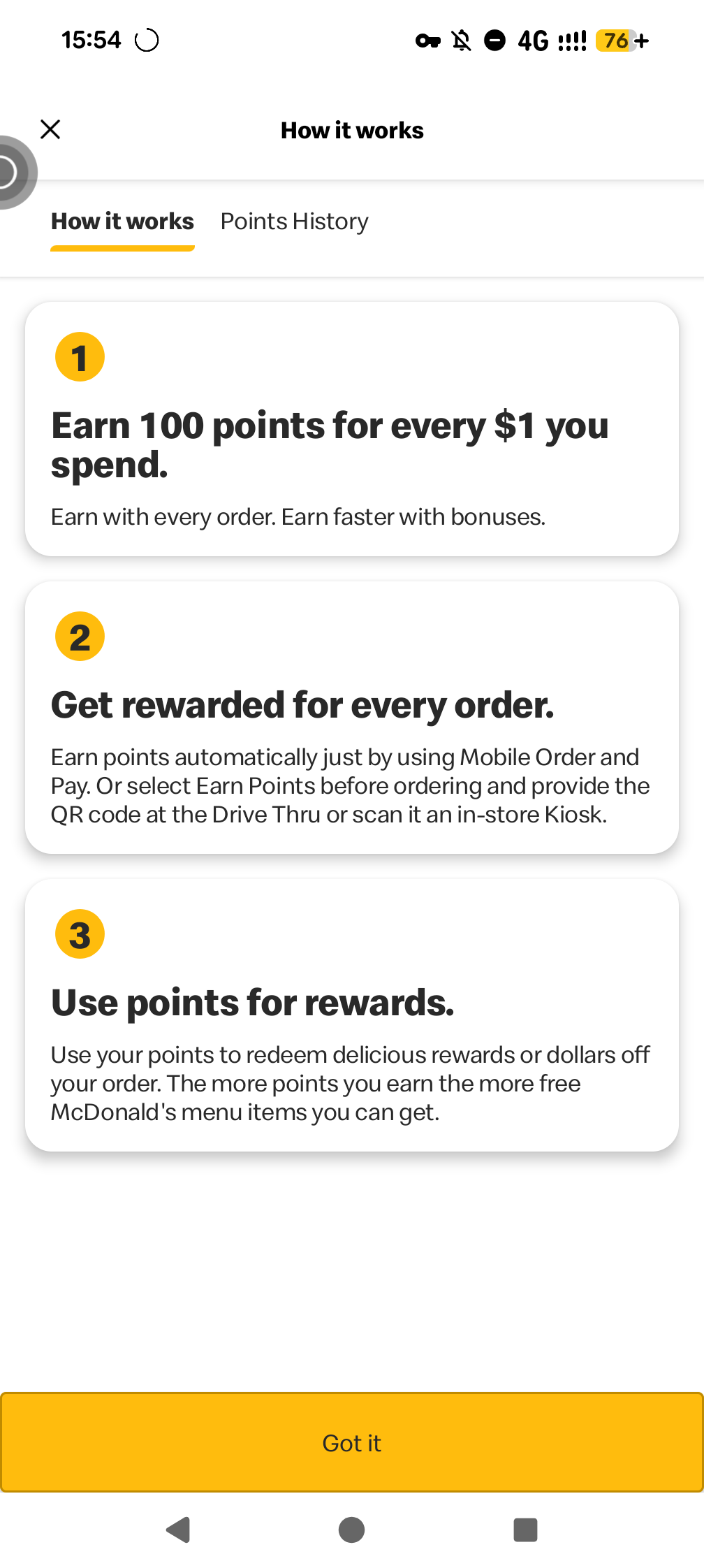This screenshot has height=1568, width=704.
Task: Close the How it works screen
Action: [50, 129]
